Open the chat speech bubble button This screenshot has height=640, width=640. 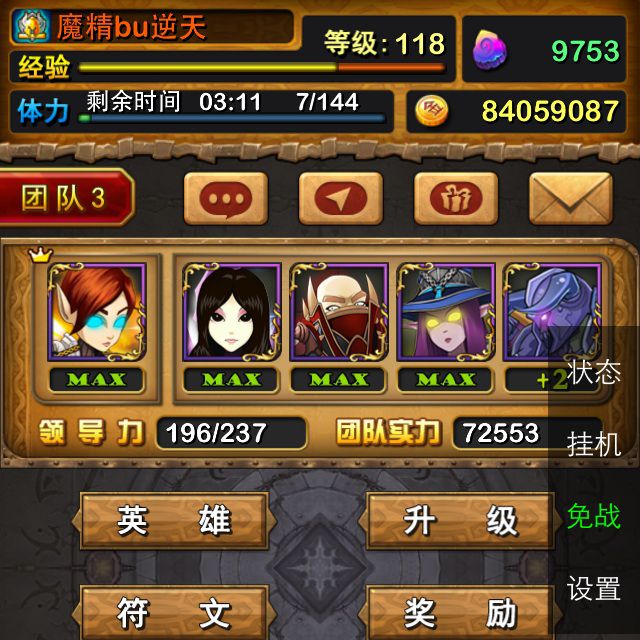[x=225, y=197]
